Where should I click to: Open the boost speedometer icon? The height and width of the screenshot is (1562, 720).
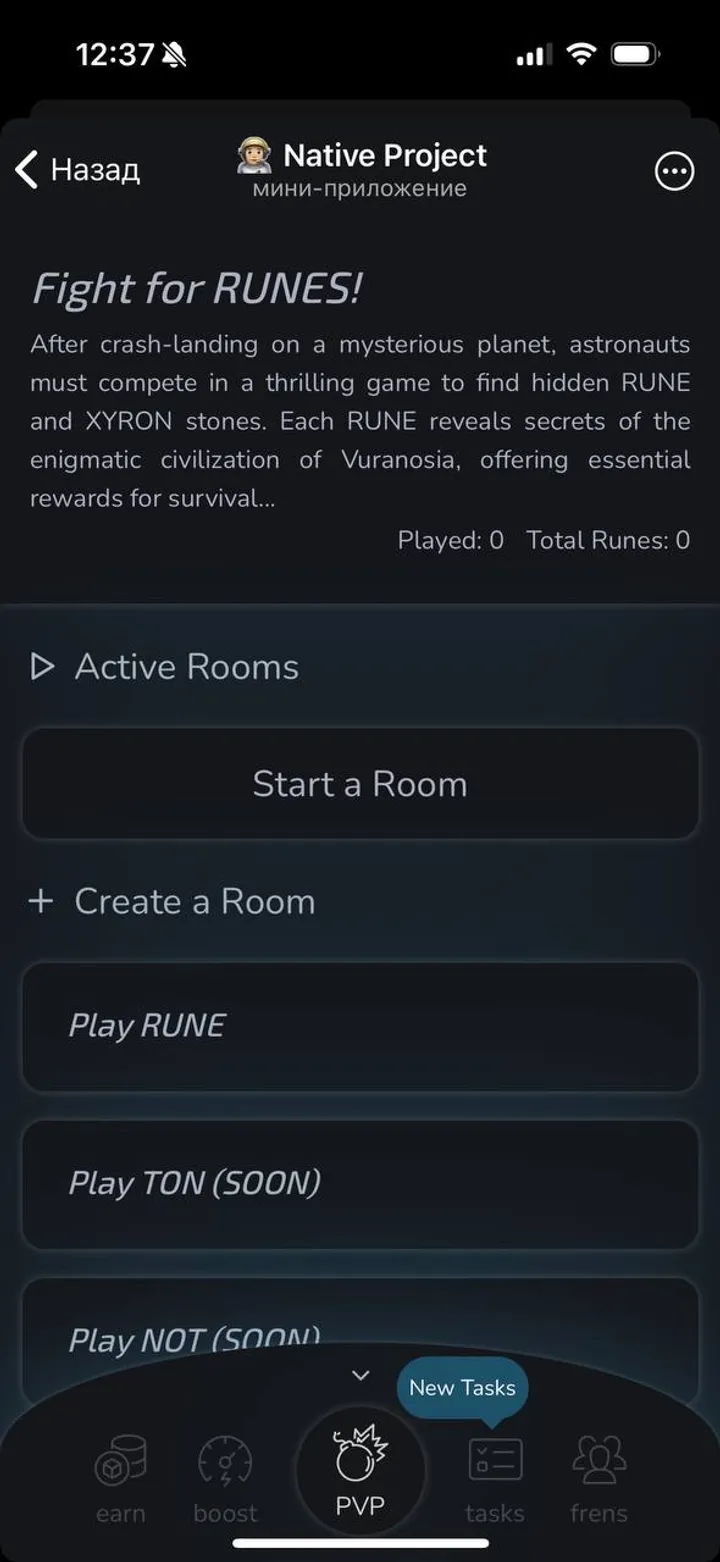point(225,1458)
